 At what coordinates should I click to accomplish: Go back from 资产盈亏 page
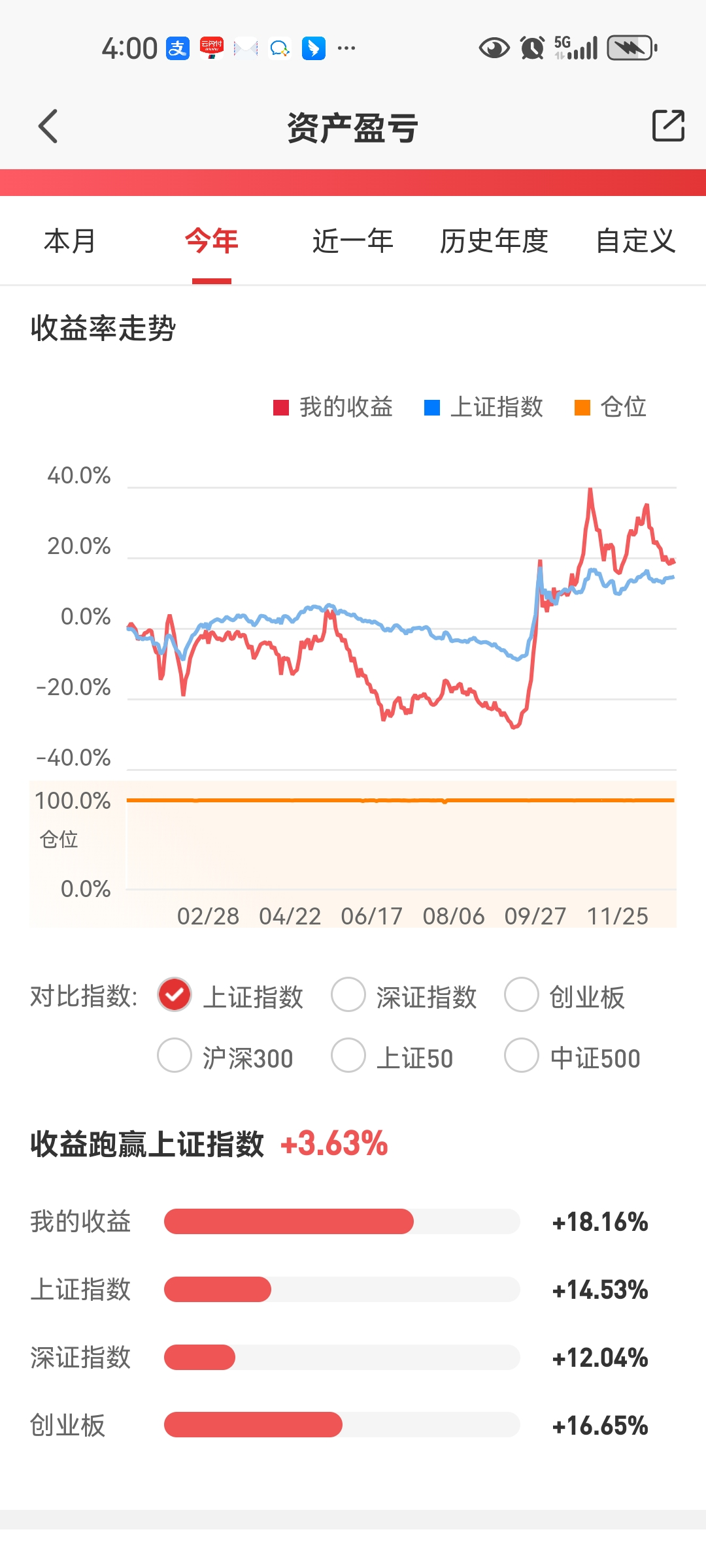click(48, 126)
